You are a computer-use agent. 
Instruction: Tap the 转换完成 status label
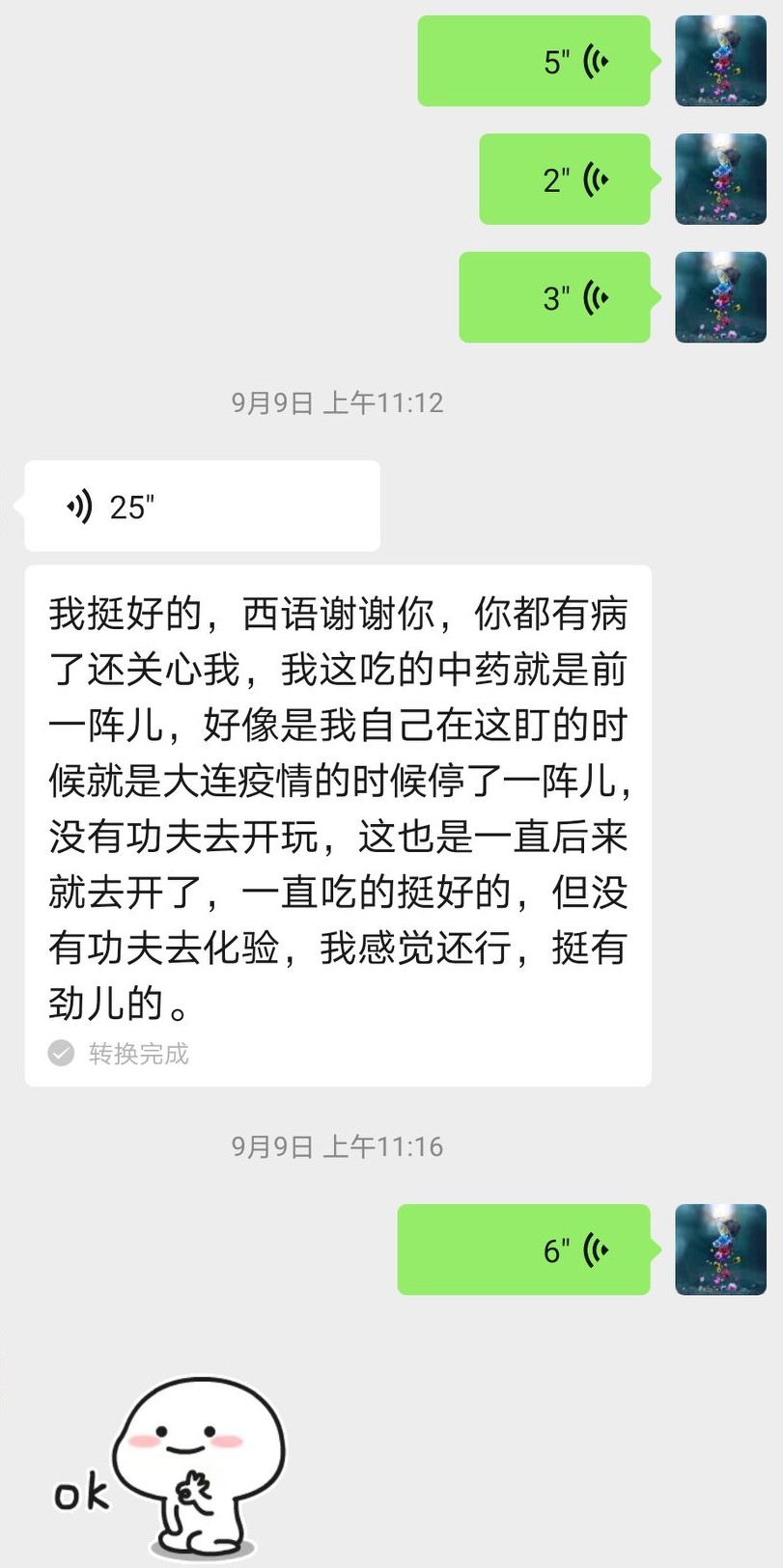pos(139,1055)
